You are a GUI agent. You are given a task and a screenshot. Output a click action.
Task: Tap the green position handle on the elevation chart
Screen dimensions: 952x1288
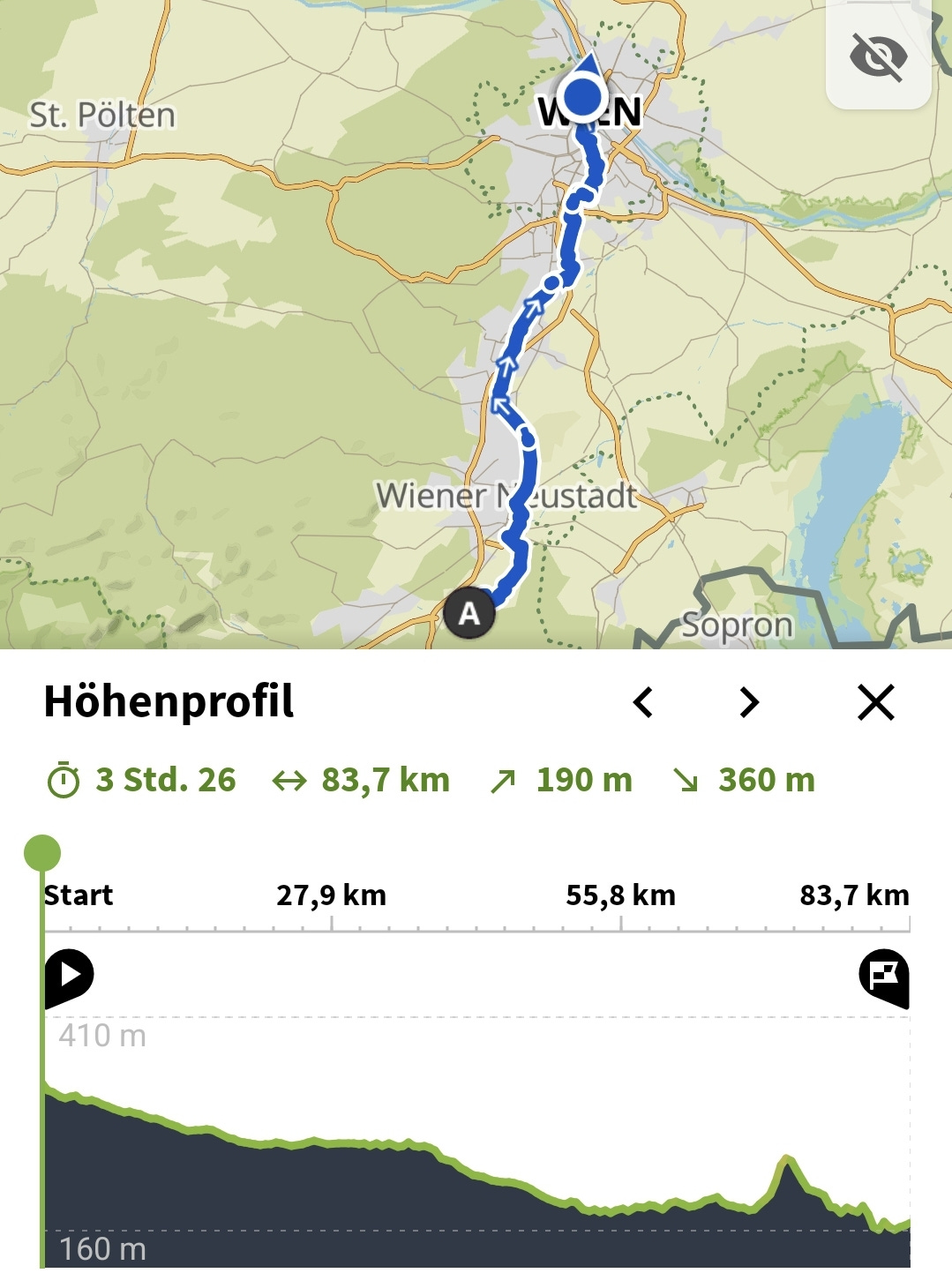[x=42, y=853]
